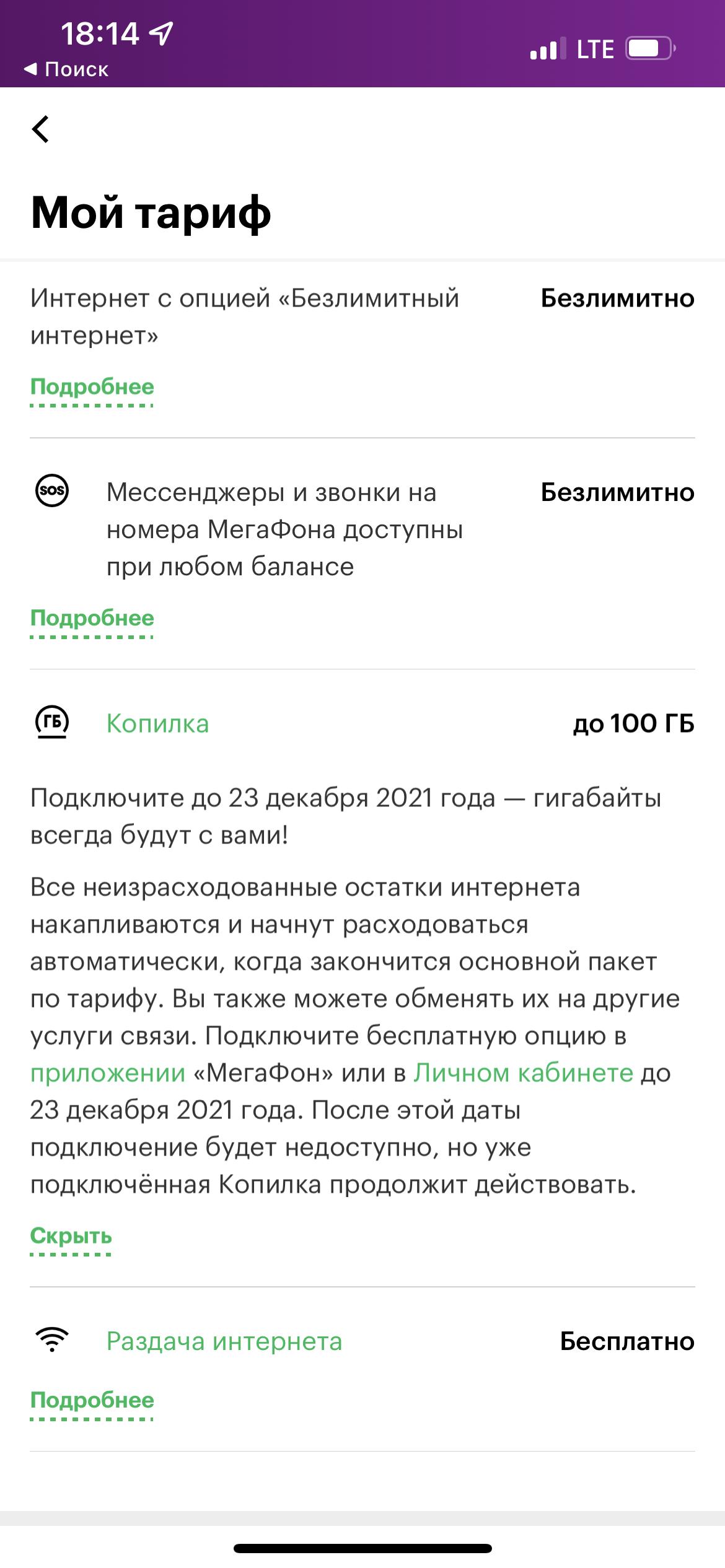Collapse Копилка details with Скрыть

point(71,1236)
